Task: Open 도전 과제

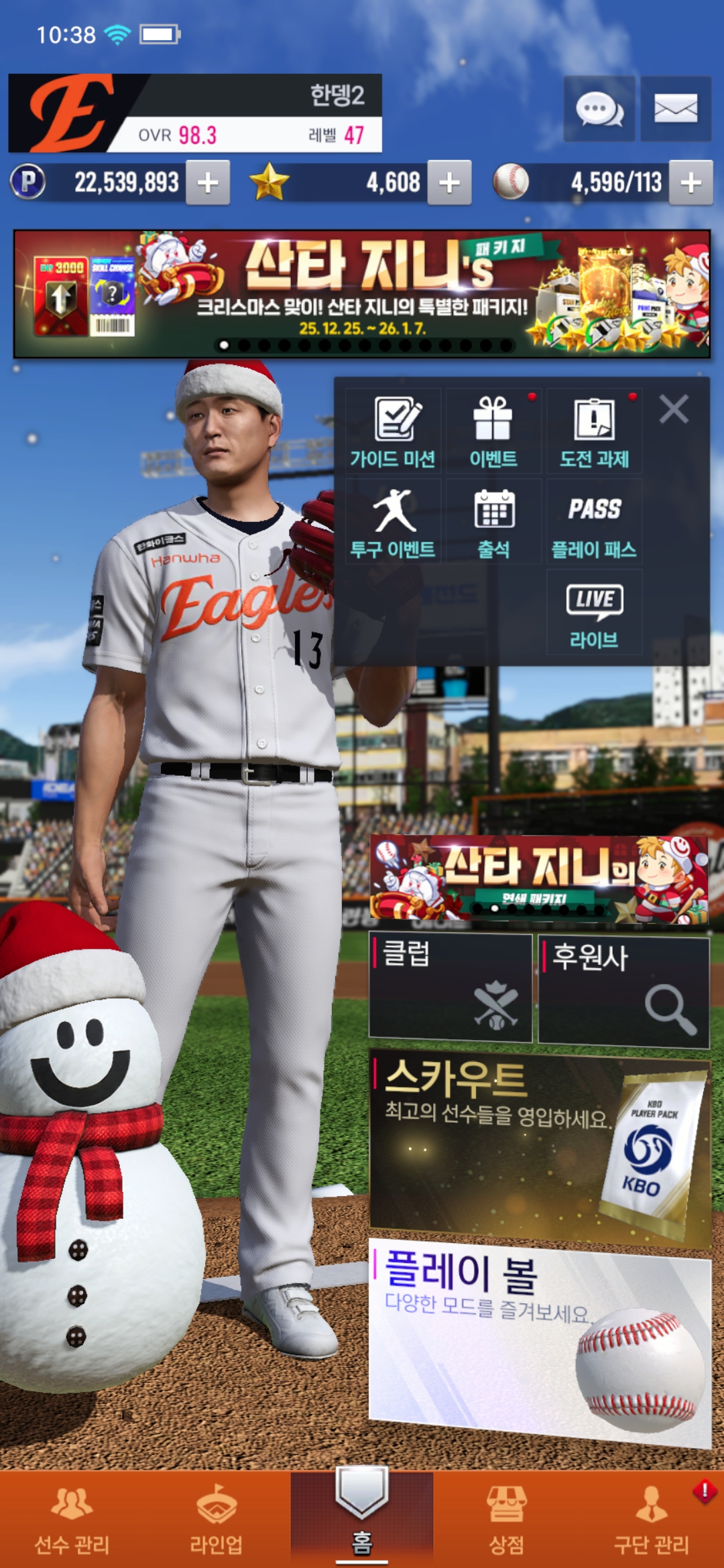Action: point(594,432)
